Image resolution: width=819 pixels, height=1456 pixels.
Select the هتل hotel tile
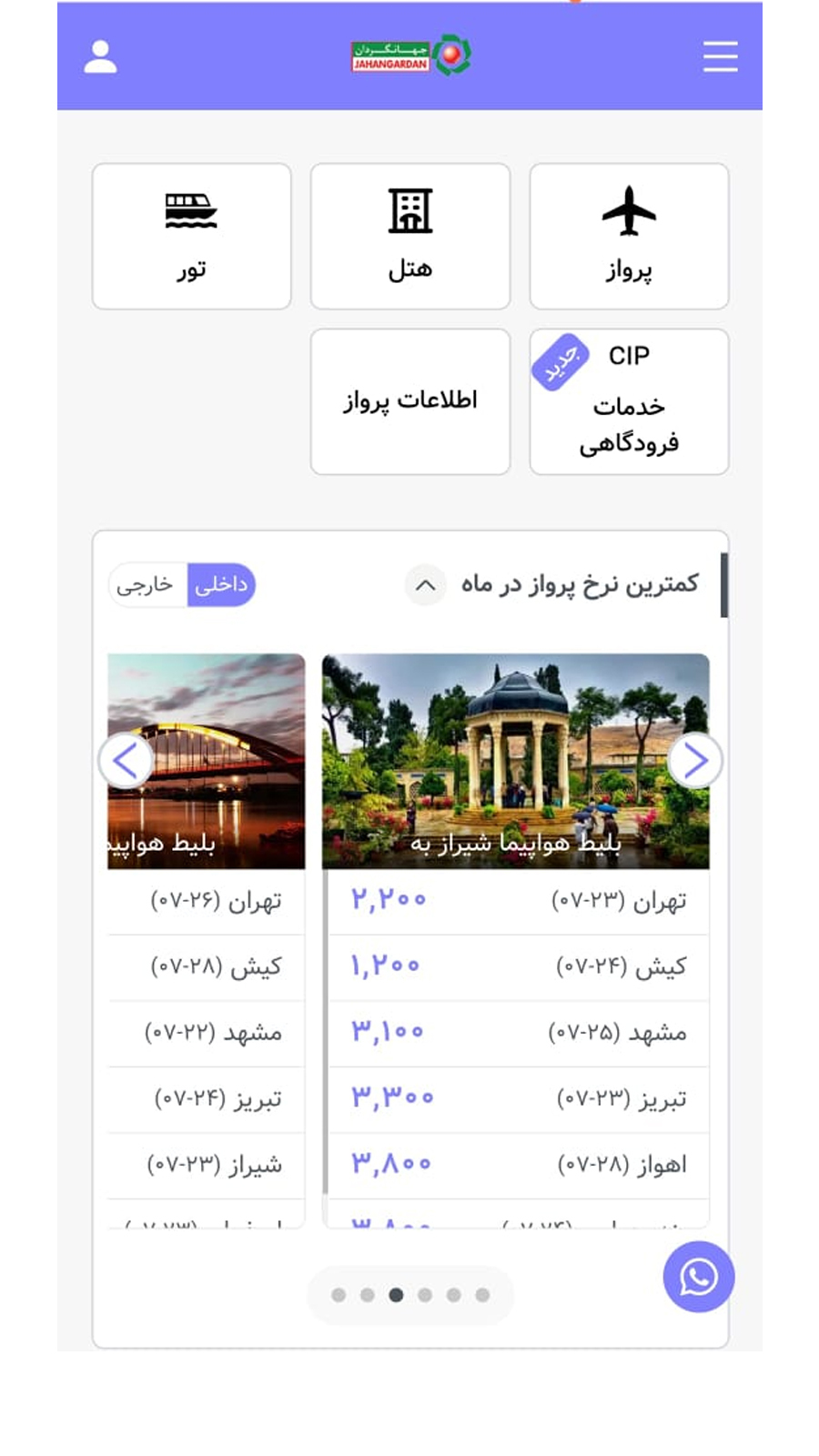409,236
